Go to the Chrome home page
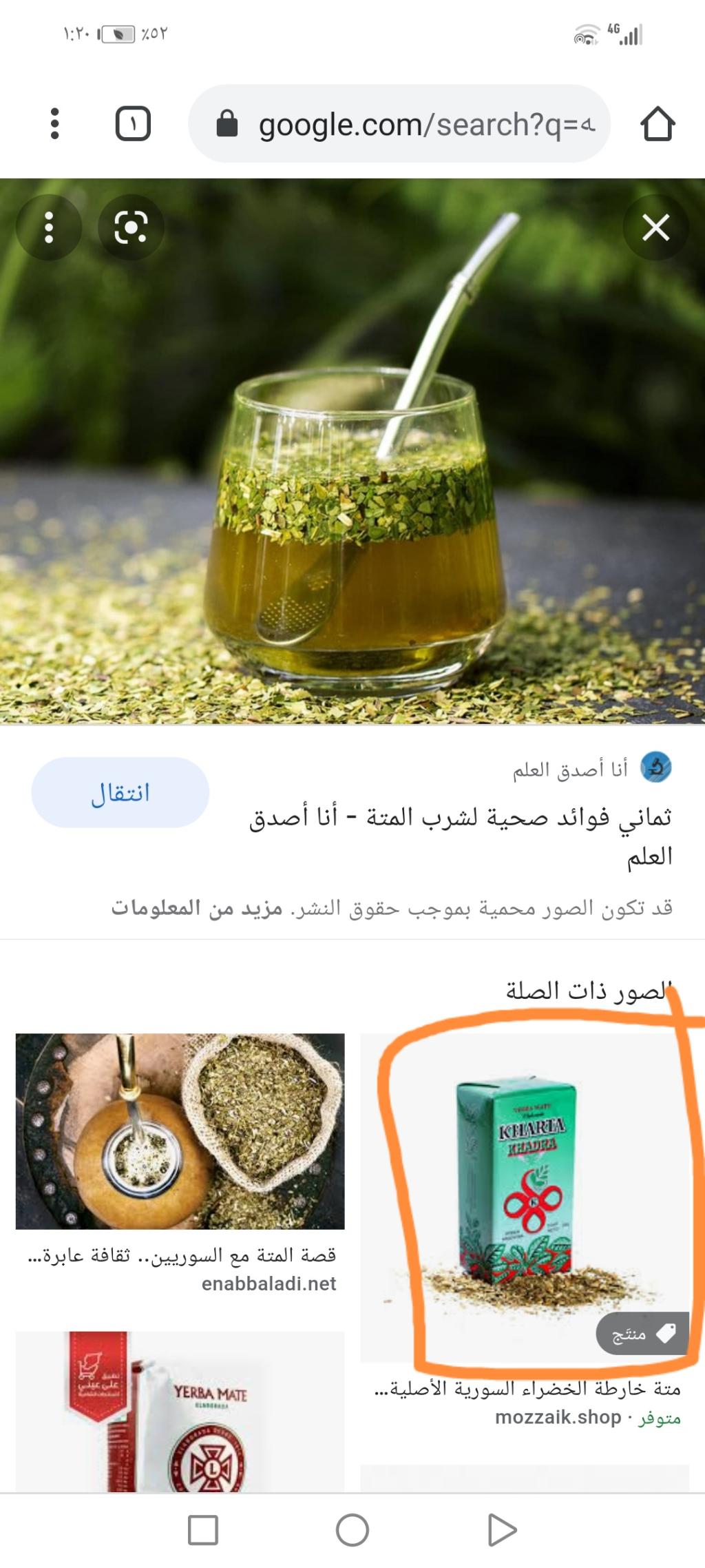 tap(657, 124)
